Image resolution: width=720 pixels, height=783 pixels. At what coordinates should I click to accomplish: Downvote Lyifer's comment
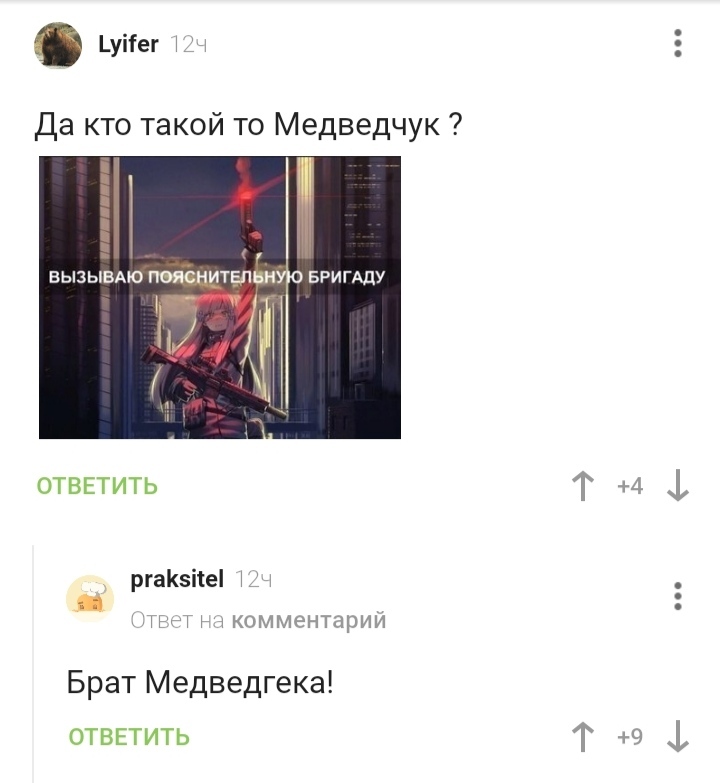click(x=677, y=487)
